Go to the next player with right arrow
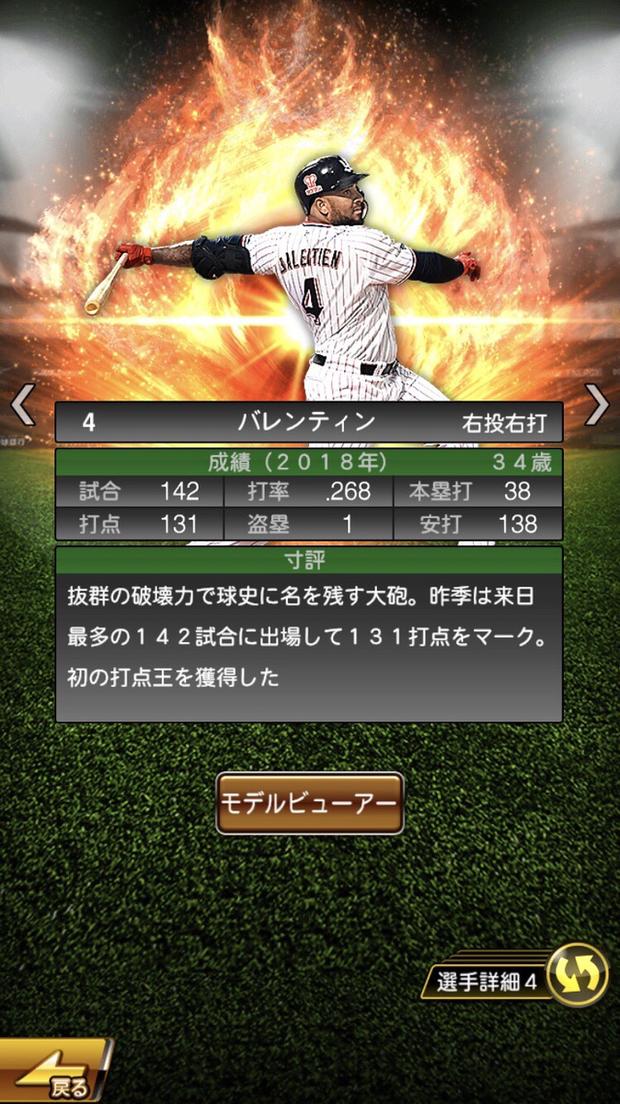This screenshot has height=1104, width=620. pos(596,405)
